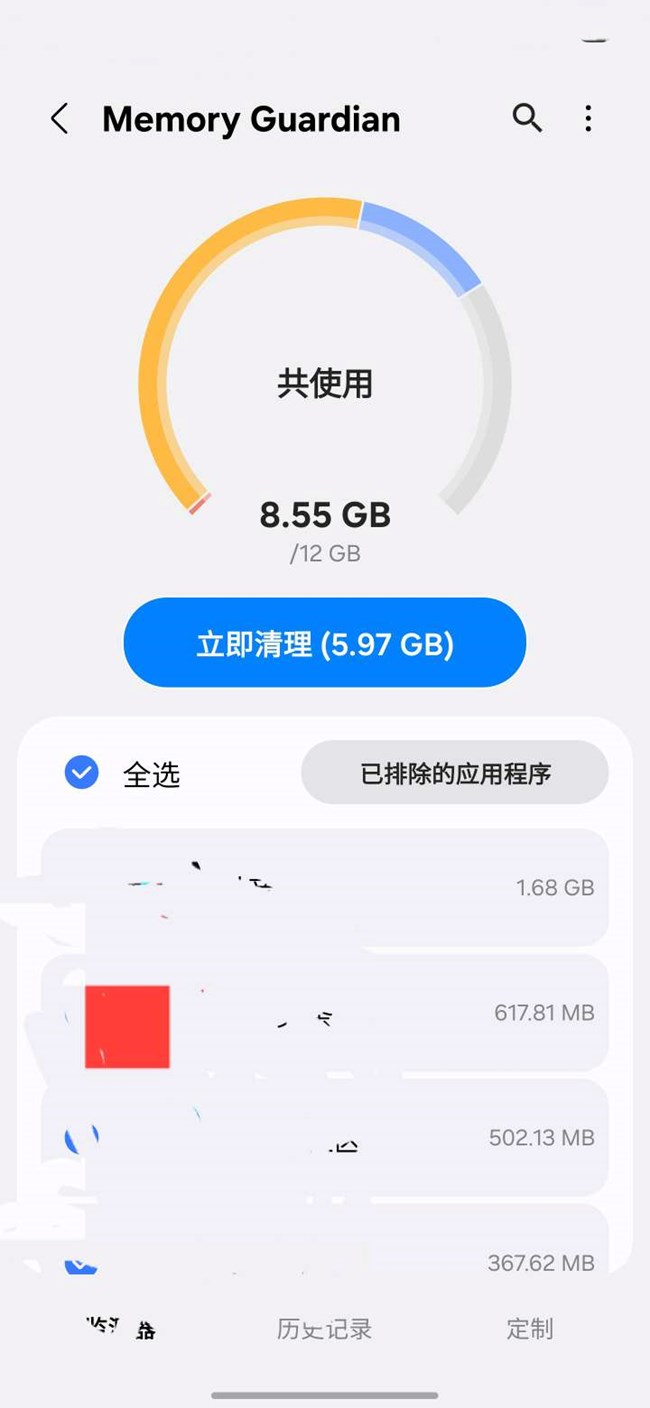The image size is (650, 1408).
Task: Open search in Memory Guardian
Action: click(527, 118)
